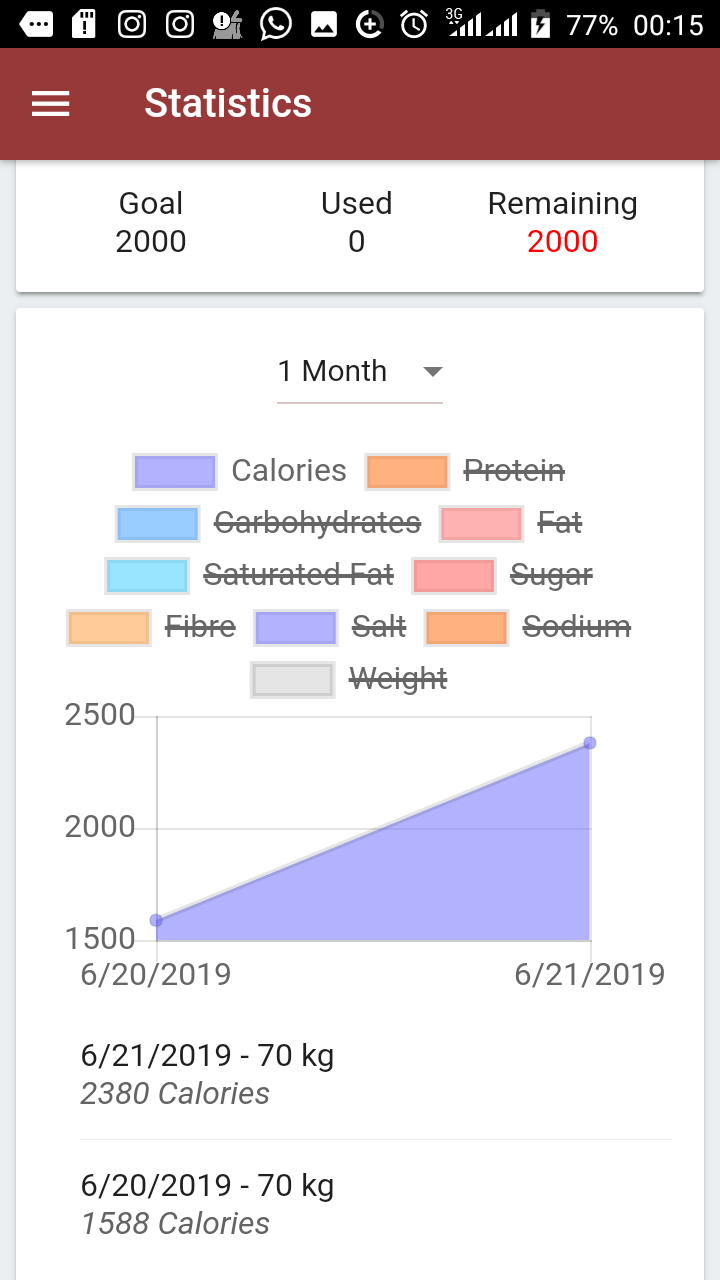Enable the Carbohydrates chart series
720x1280 pixels.
coord(268,523)
